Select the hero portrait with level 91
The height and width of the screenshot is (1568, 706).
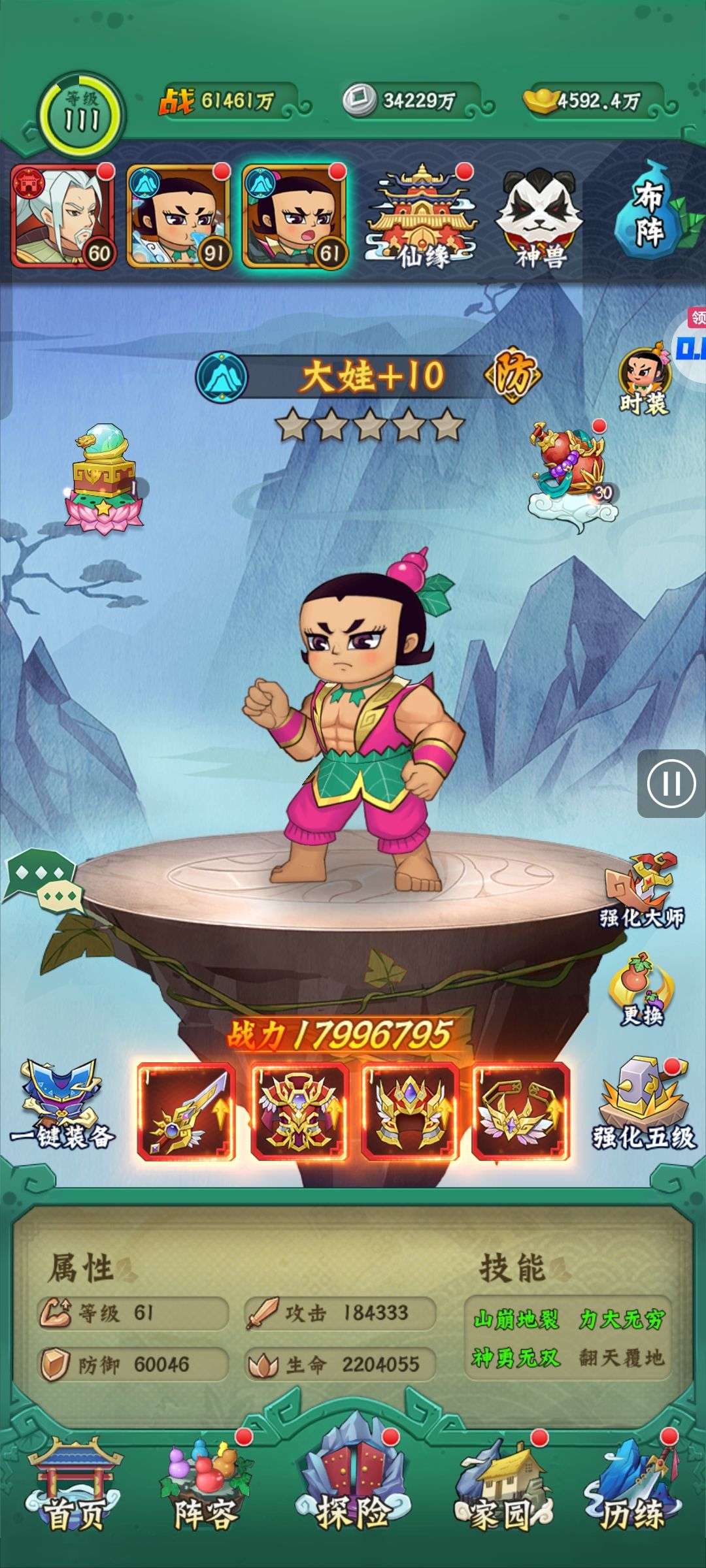pos(178,217)
